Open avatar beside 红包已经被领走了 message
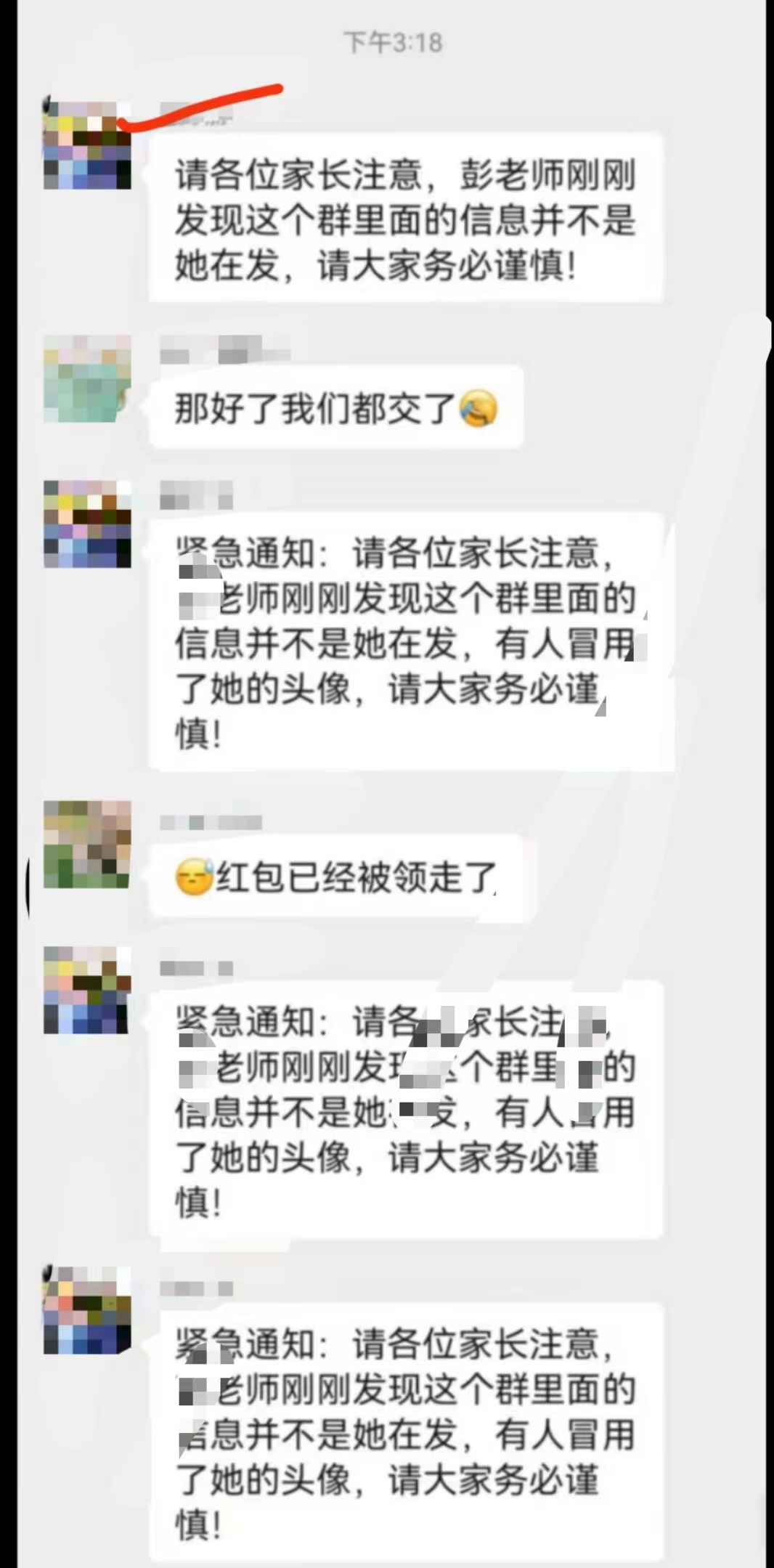This screenshot has height=1568, width=774. coord(87,845)
